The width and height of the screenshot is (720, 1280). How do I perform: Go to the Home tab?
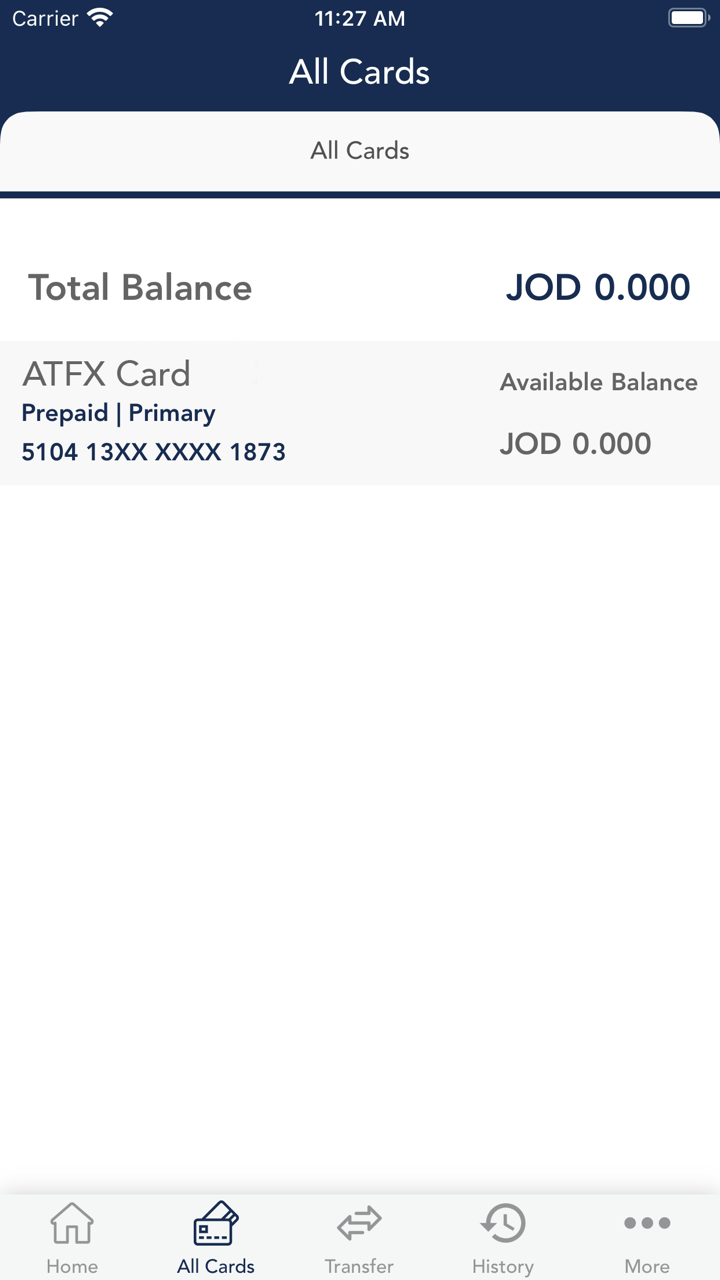click(x=72, y=1238)
